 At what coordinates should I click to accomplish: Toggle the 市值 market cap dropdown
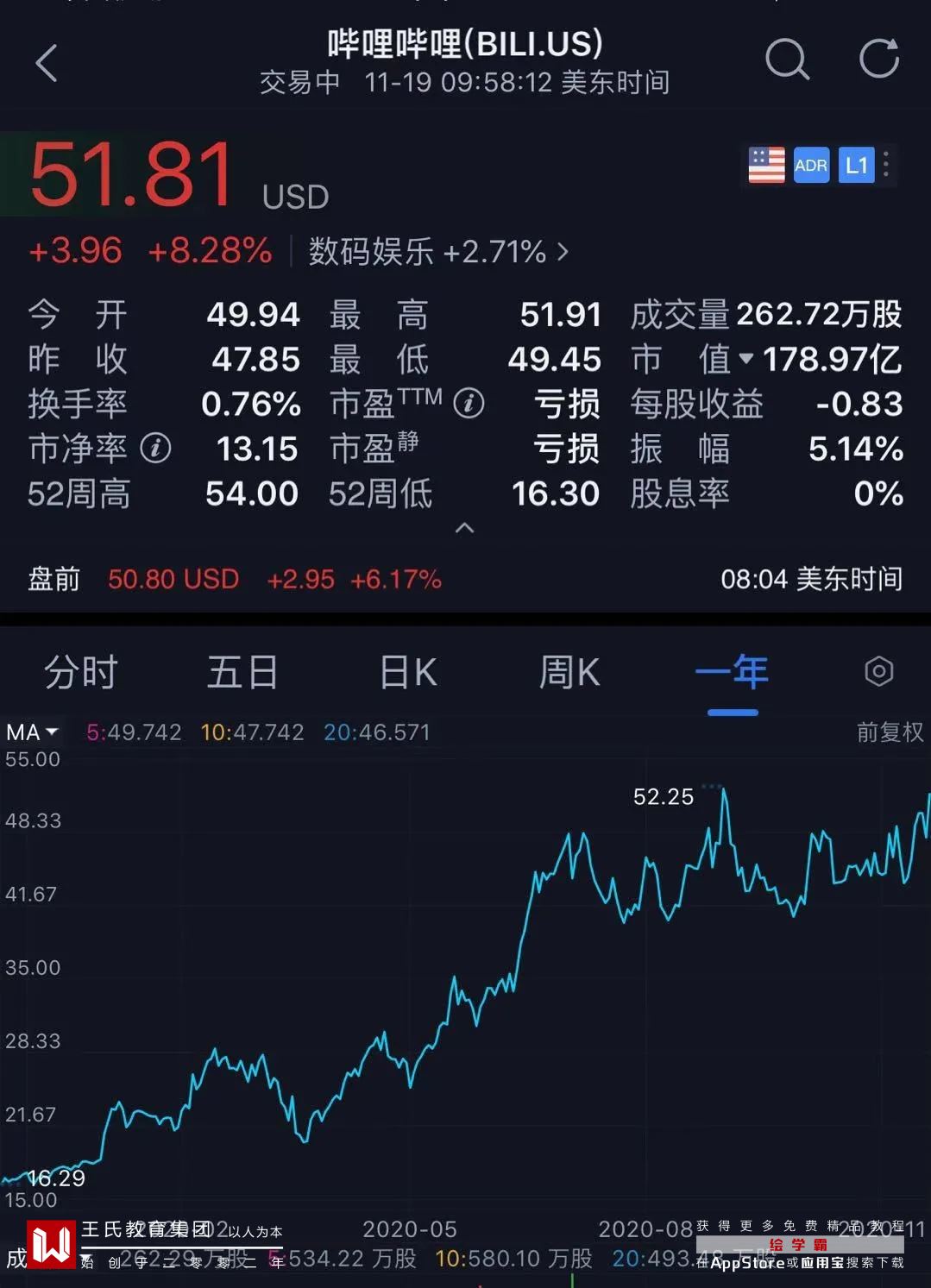[745, 359]
